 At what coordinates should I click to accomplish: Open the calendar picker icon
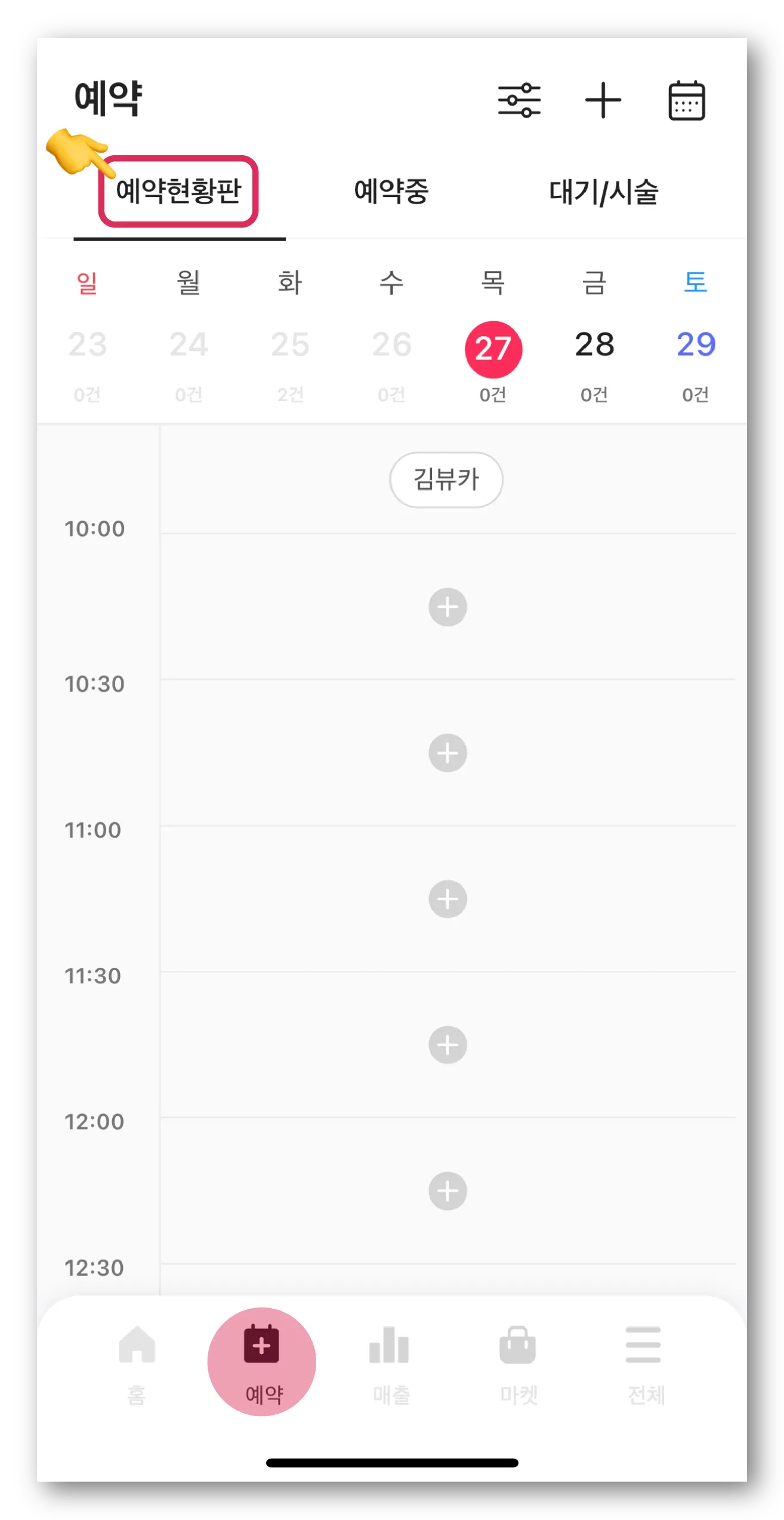pyautogui.click(x=686, y=100)
